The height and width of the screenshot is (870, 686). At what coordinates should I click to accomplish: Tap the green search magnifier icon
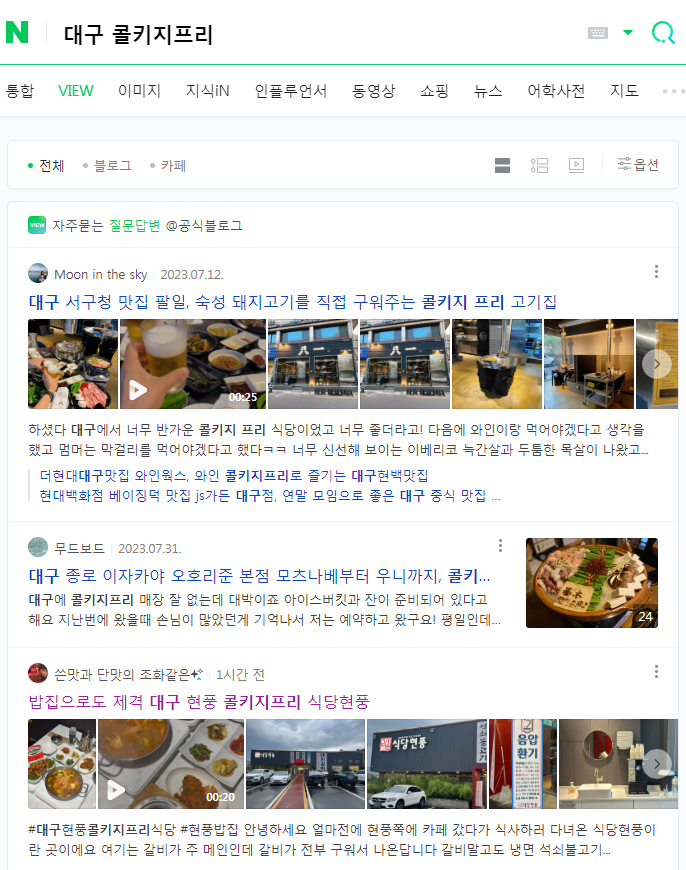pyautogui.click(x=662, y=33)
